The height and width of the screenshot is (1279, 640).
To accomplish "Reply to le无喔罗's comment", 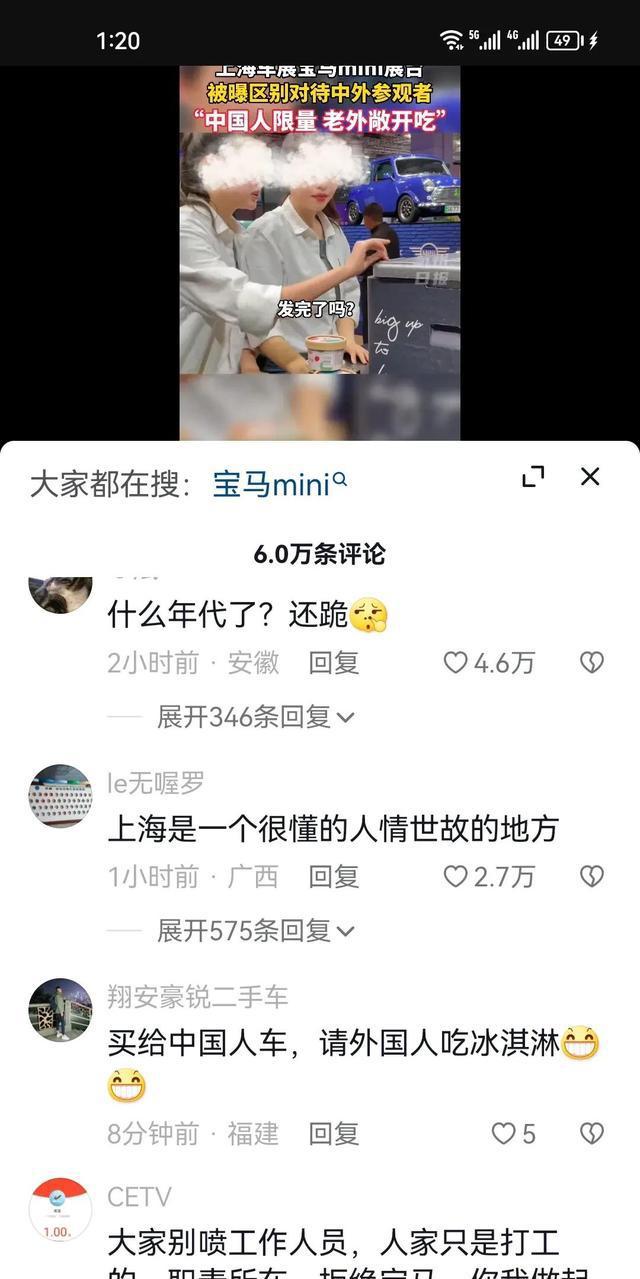I will (333, 876).
